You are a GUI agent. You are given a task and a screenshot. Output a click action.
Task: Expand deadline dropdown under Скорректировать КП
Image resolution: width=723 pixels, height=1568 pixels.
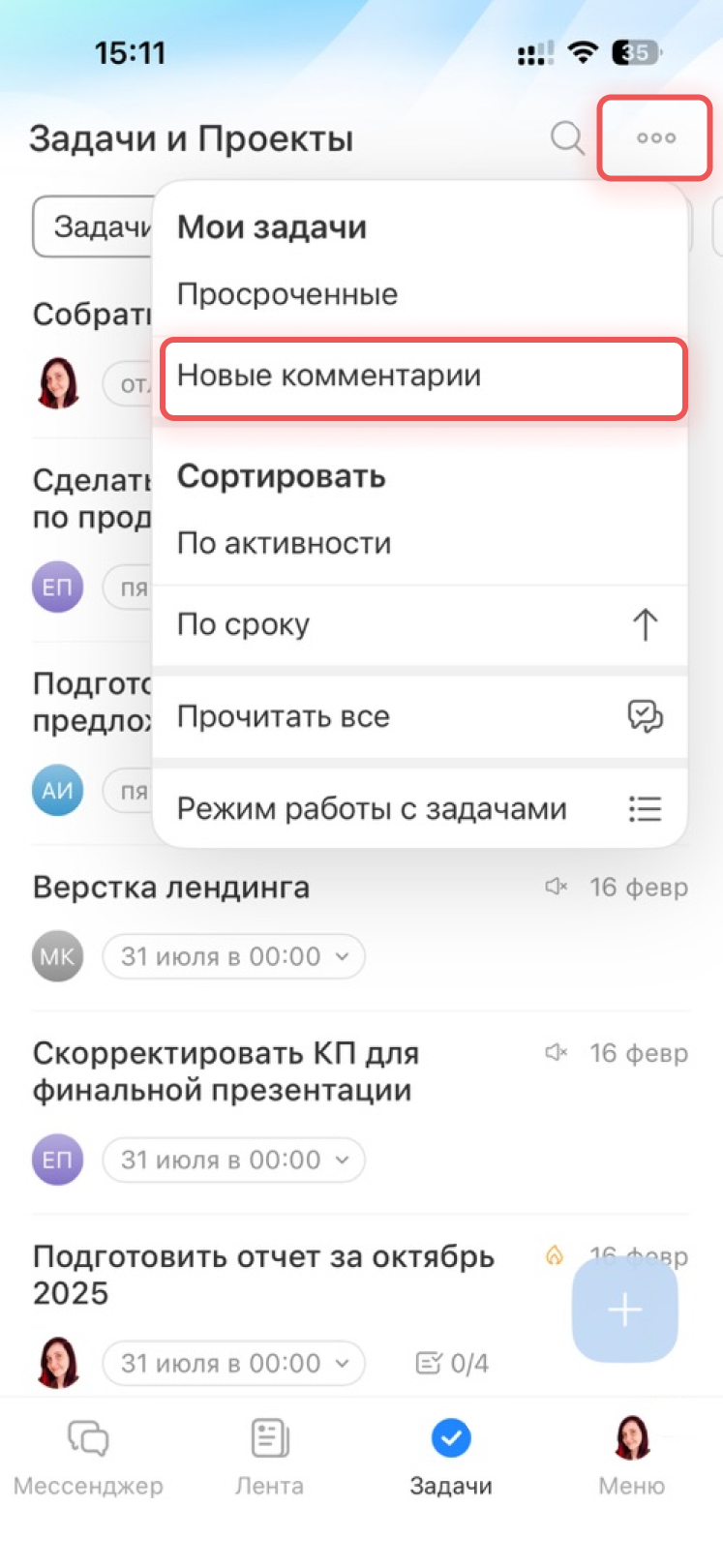233,1161
